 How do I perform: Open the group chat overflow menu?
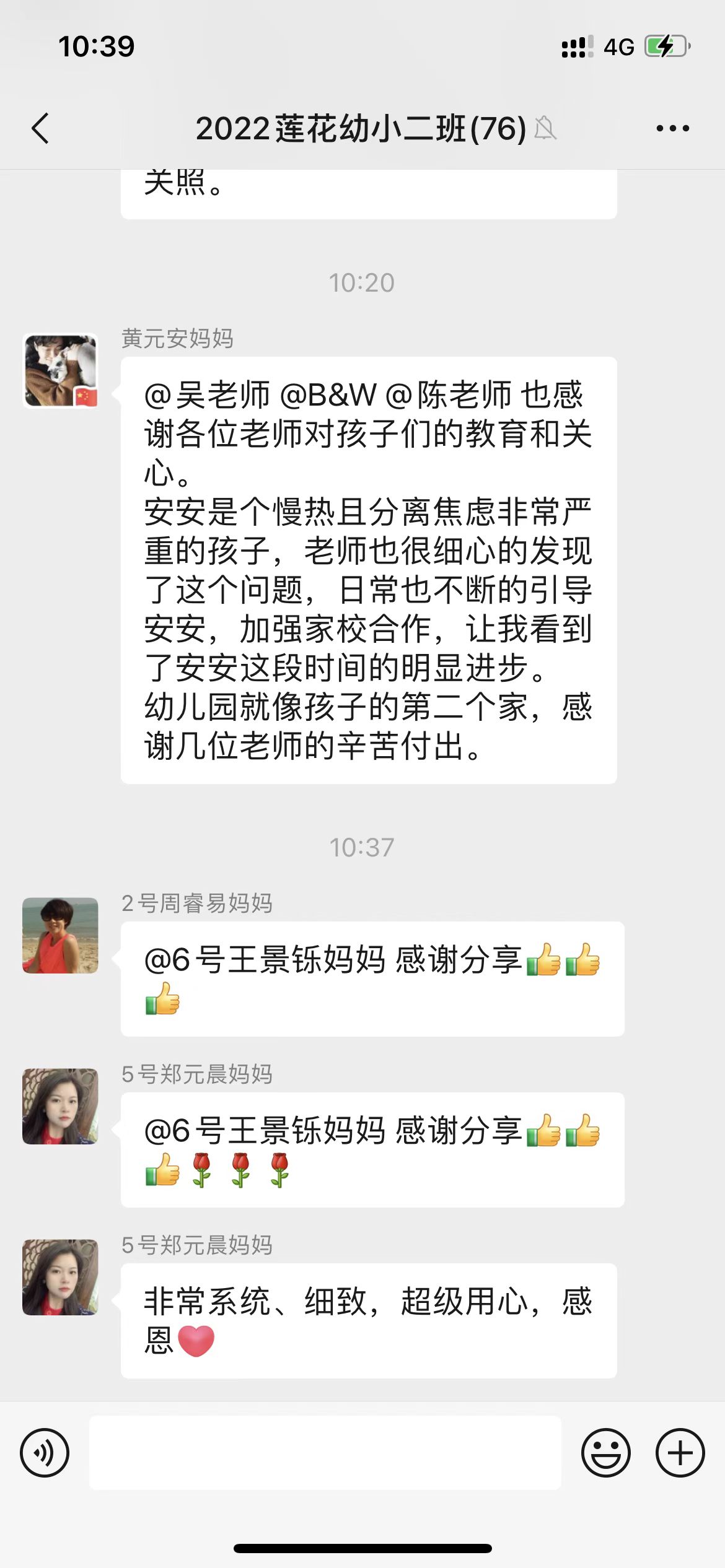coord(672,129)
